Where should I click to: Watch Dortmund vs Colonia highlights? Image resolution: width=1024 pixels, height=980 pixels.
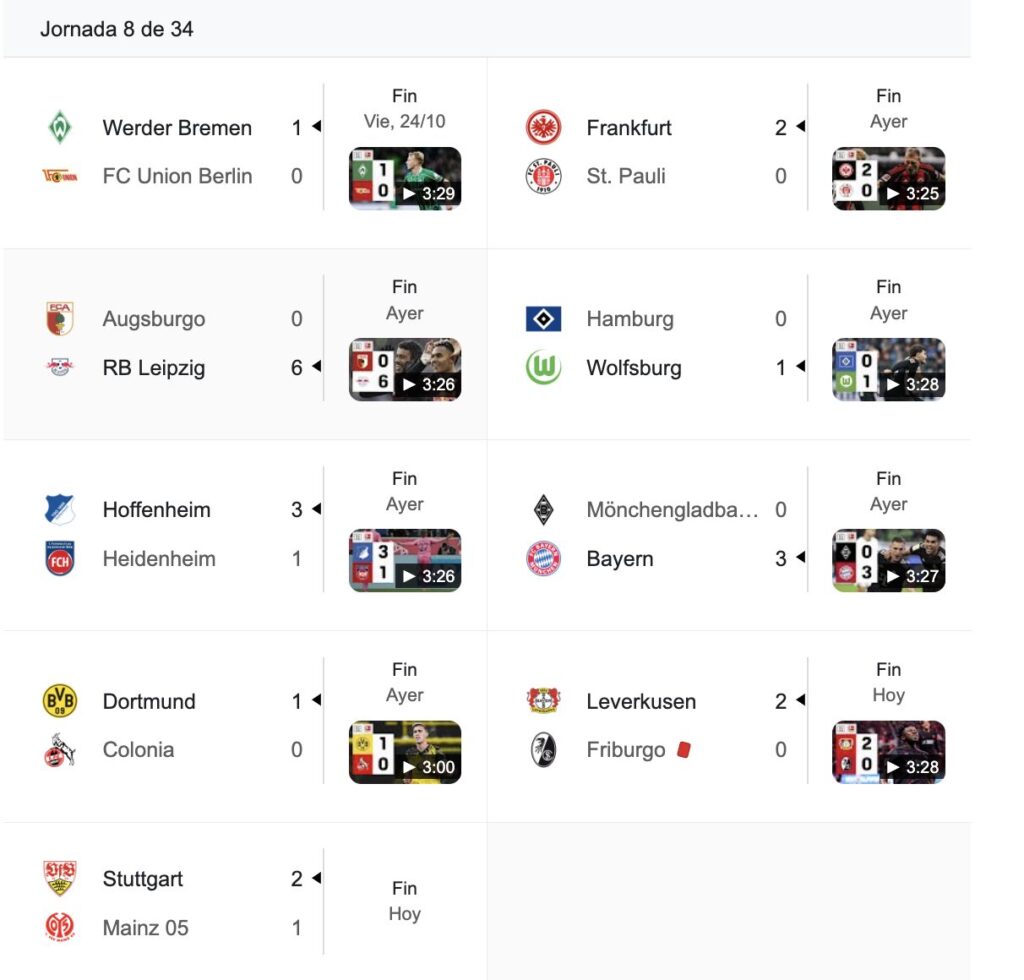click(x=404, y=752)
